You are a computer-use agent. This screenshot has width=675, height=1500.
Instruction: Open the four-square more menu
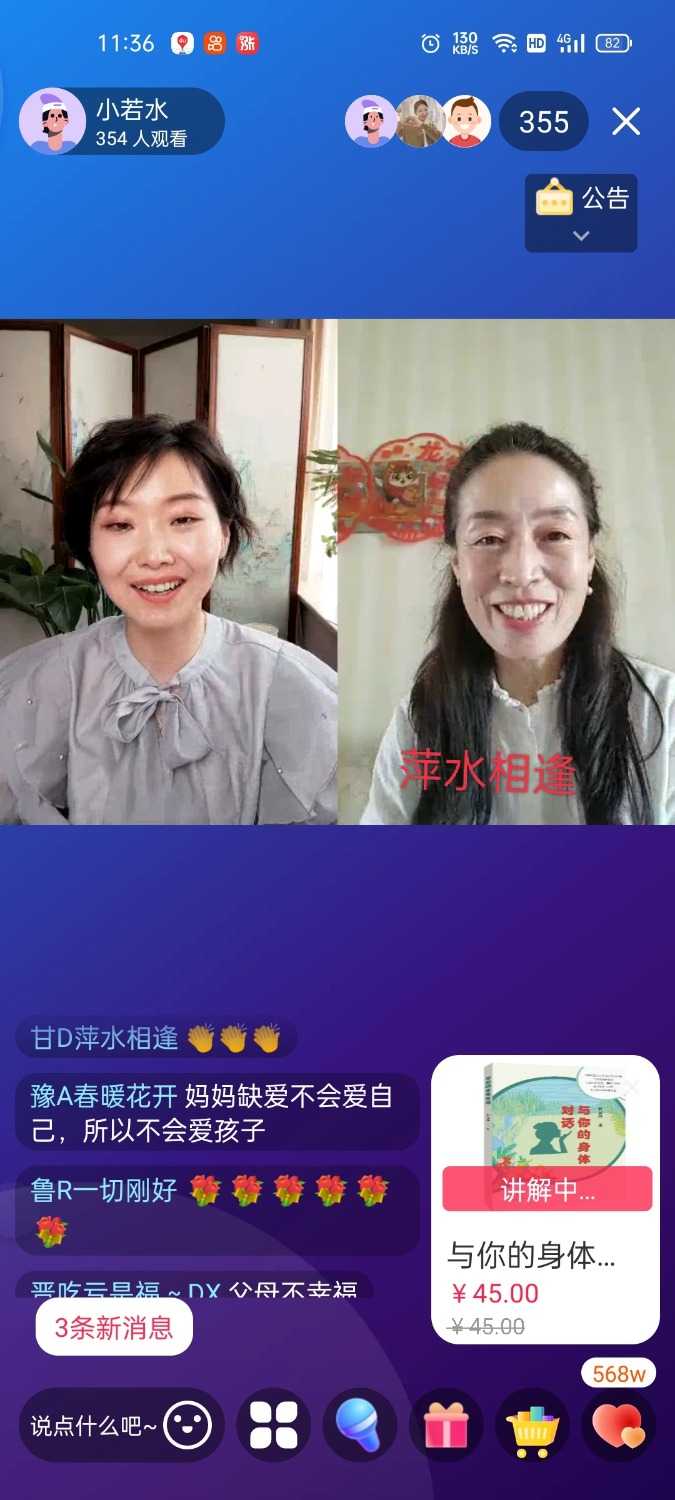[273, 1426]
